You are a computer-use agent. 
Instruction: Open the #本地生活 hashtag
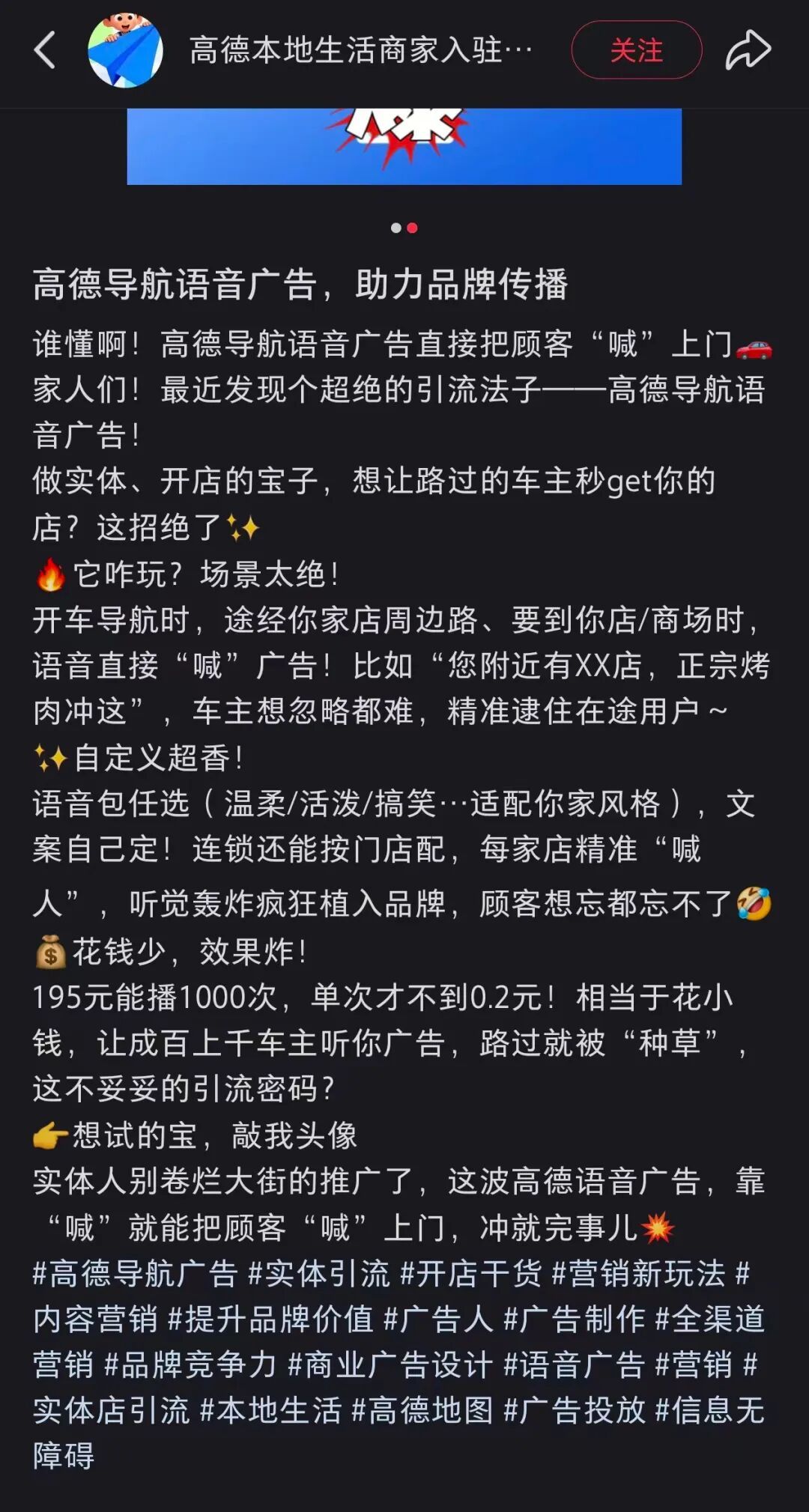[x=270, y=1411]
